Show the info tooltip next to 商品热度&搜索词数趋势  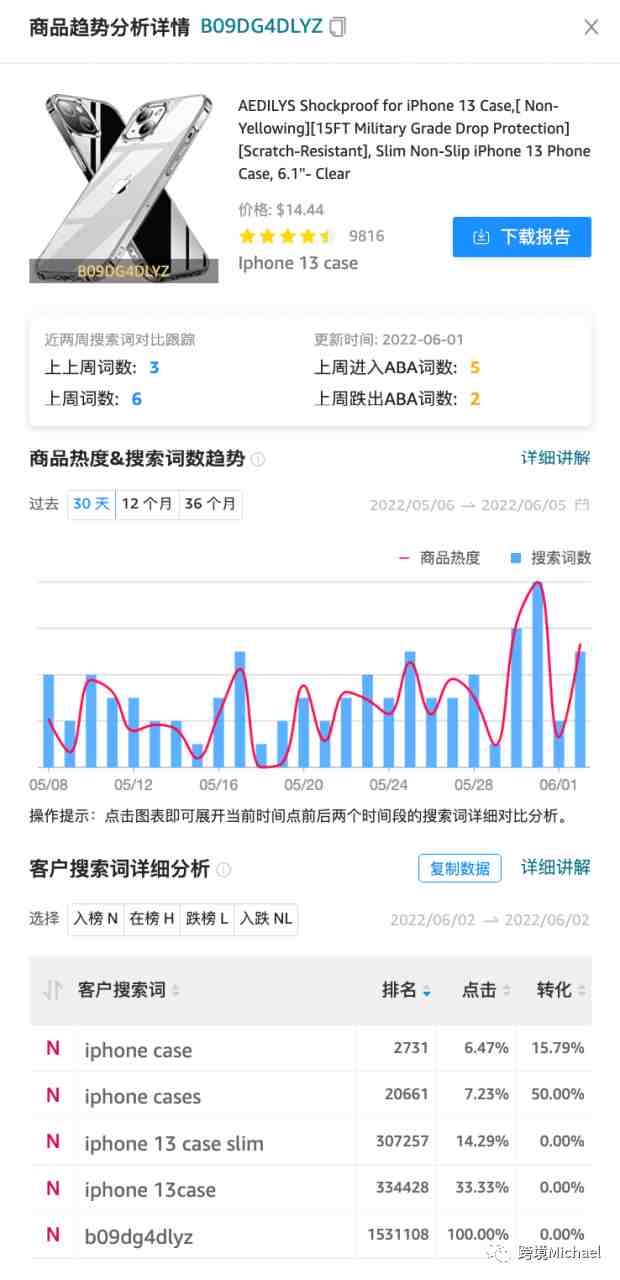258,460
